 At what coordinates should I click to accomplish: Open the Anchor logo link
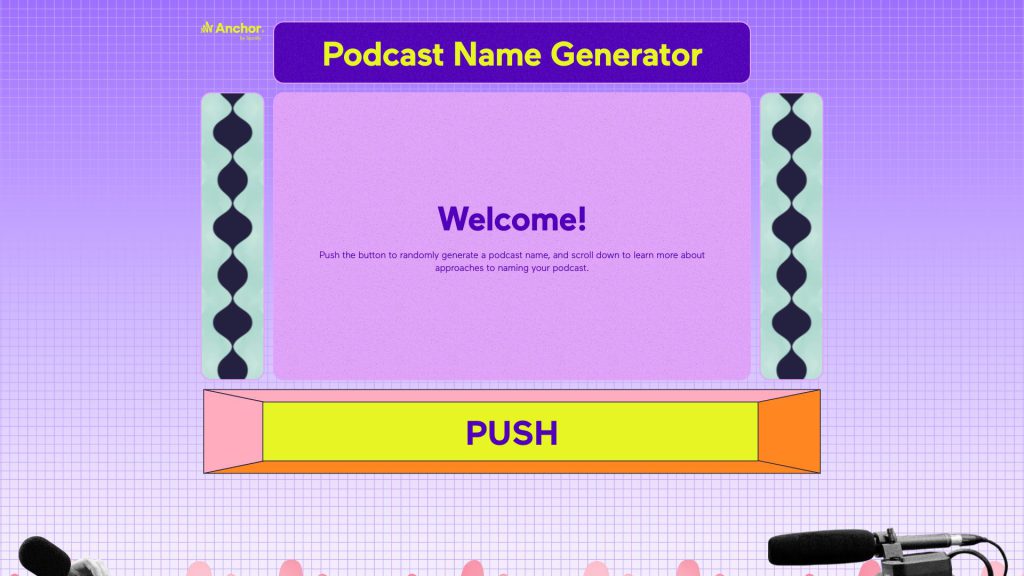pos(232,30)
